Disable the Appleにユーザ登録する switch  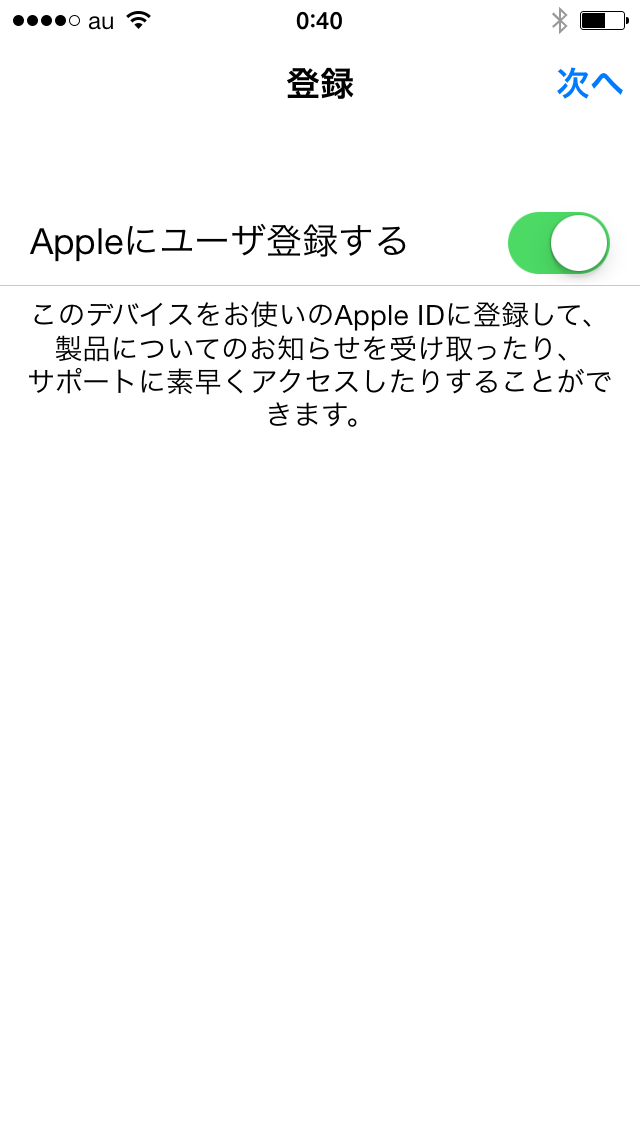click(x=559, y=243)
